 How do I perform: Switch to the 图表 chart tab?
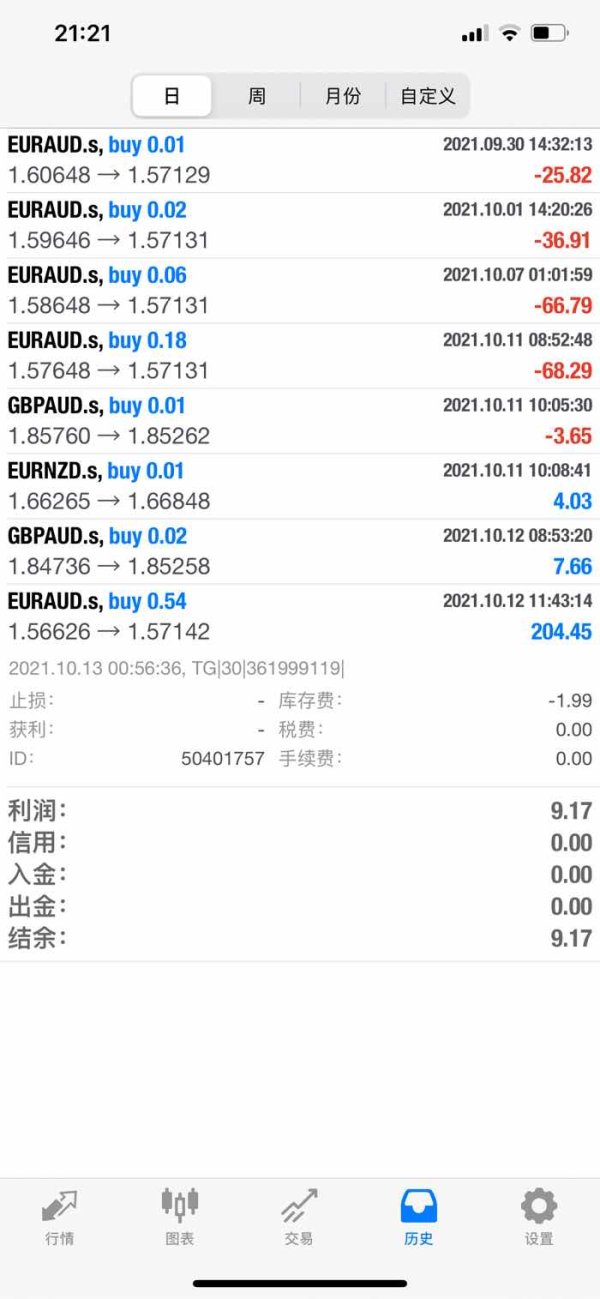point(180,1217)
